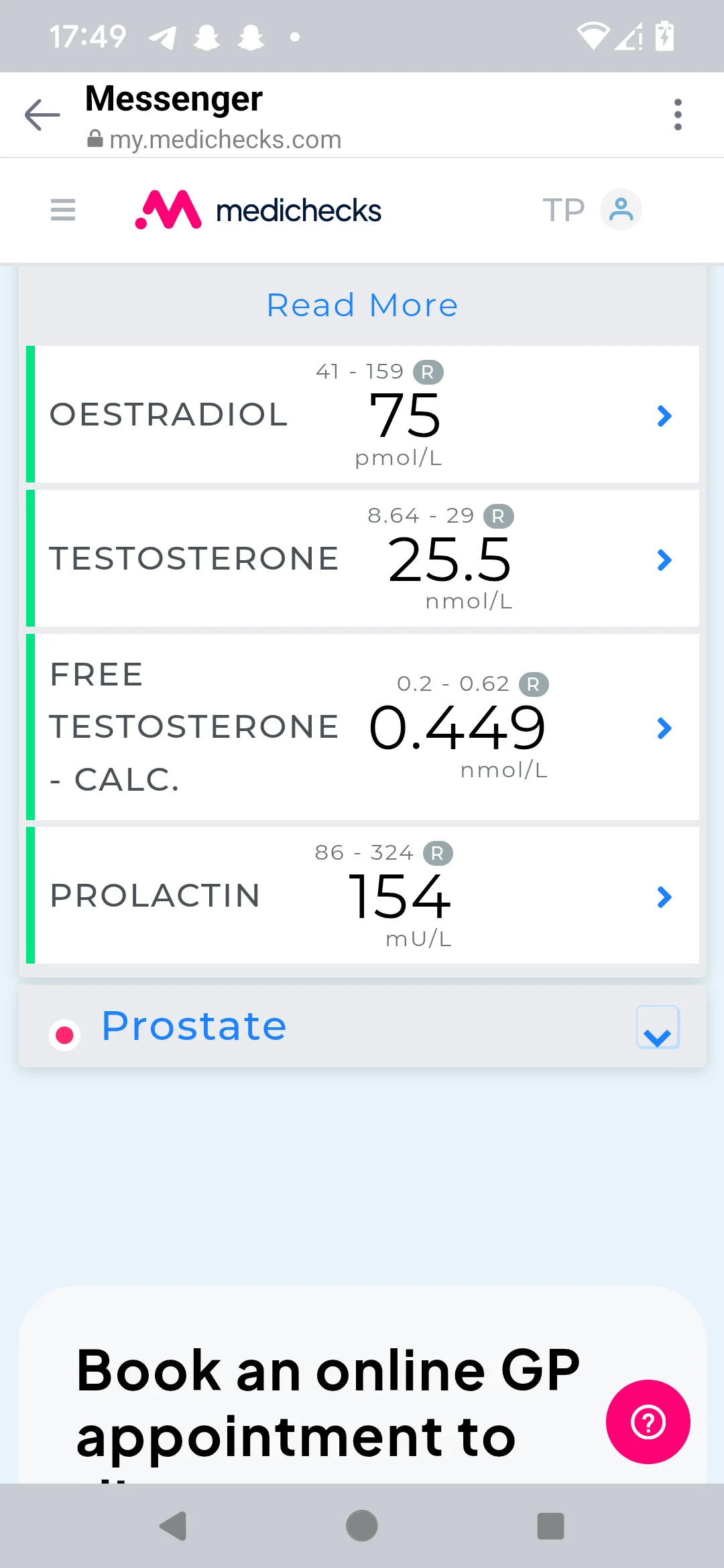Go back using the top-left arrow
The width and height of the screenshot is (724, 1568).
click(42, 115)
